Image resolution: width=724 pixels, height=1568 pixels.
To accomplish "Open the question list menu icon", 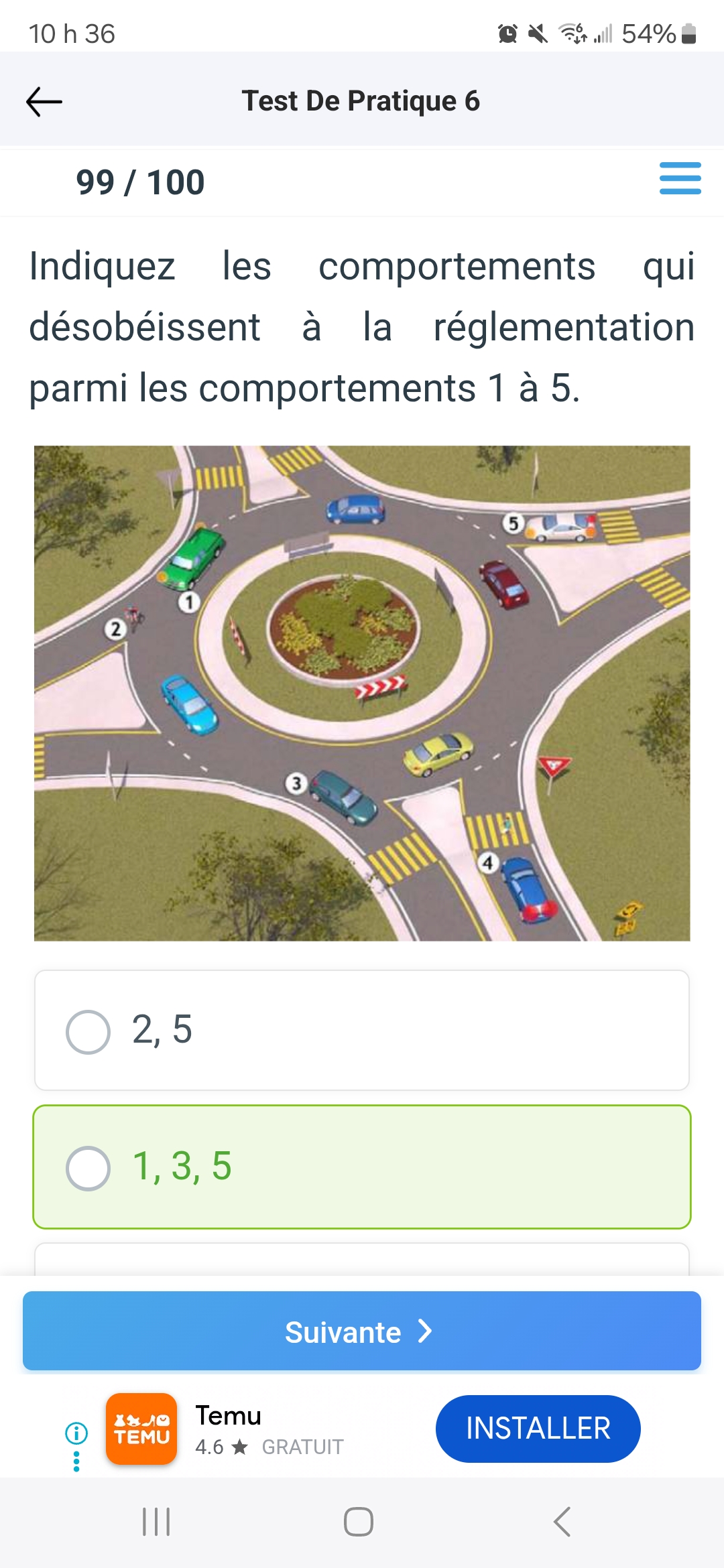I will click(680, 179).
